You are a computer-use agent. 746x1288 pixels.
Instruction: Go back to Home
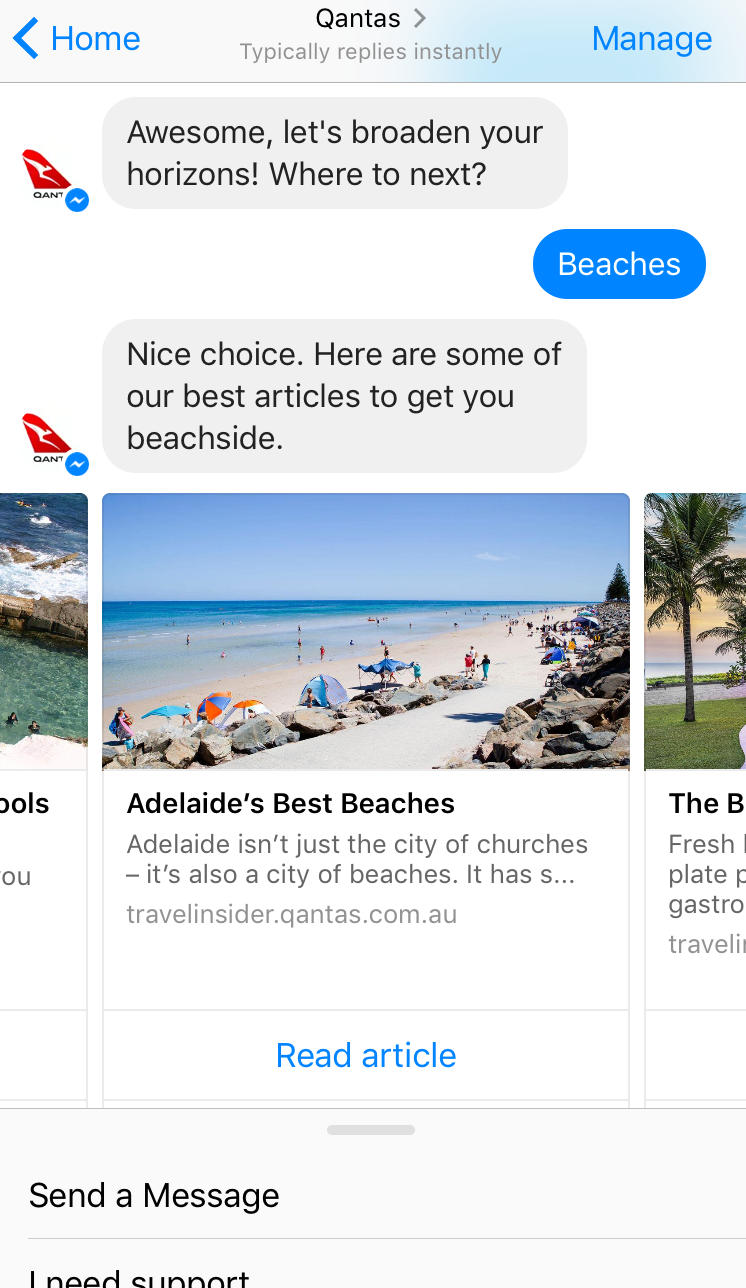point(77,39)
